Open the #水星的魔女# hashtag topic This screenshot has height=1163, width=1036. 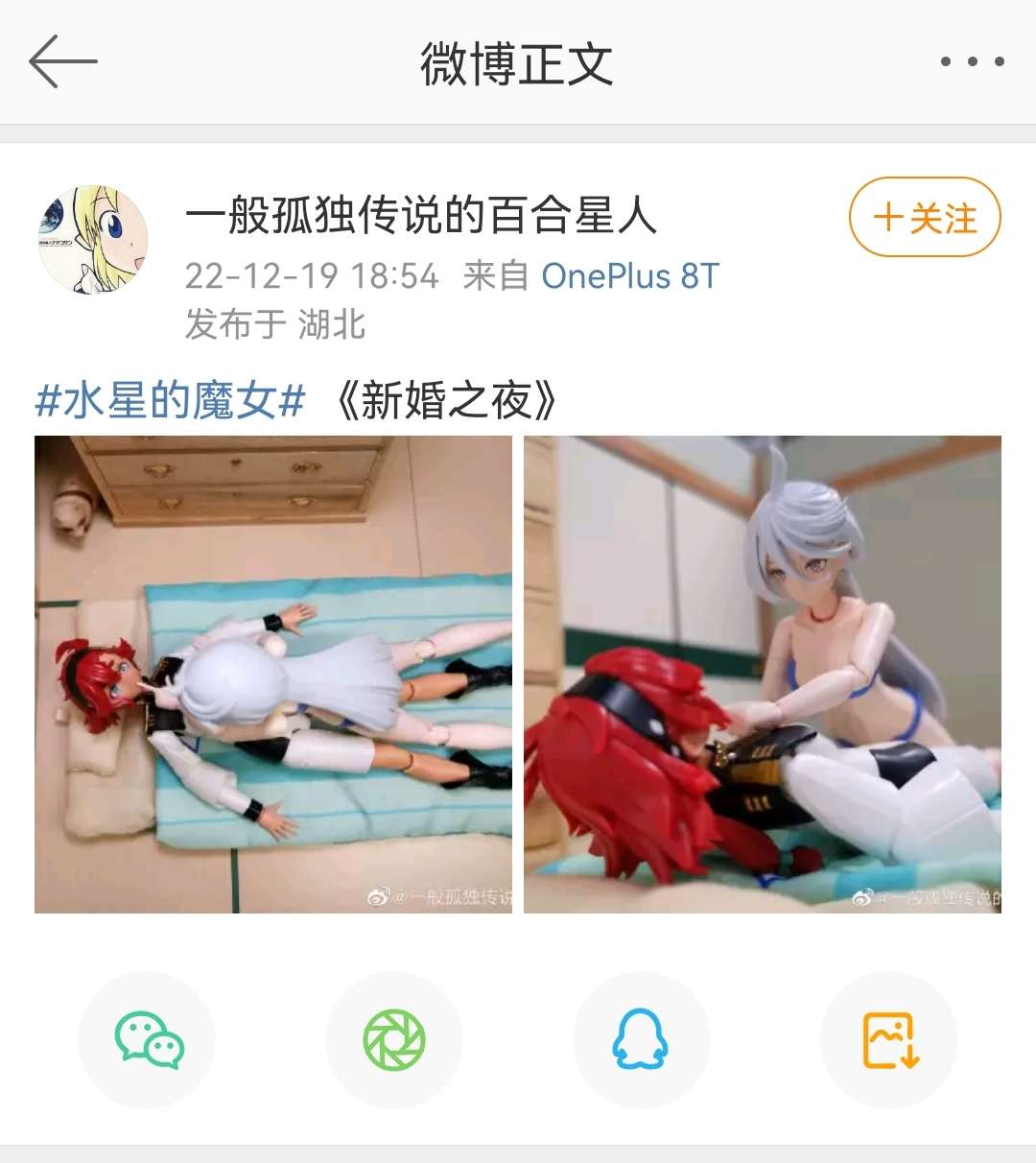(170, 400)
